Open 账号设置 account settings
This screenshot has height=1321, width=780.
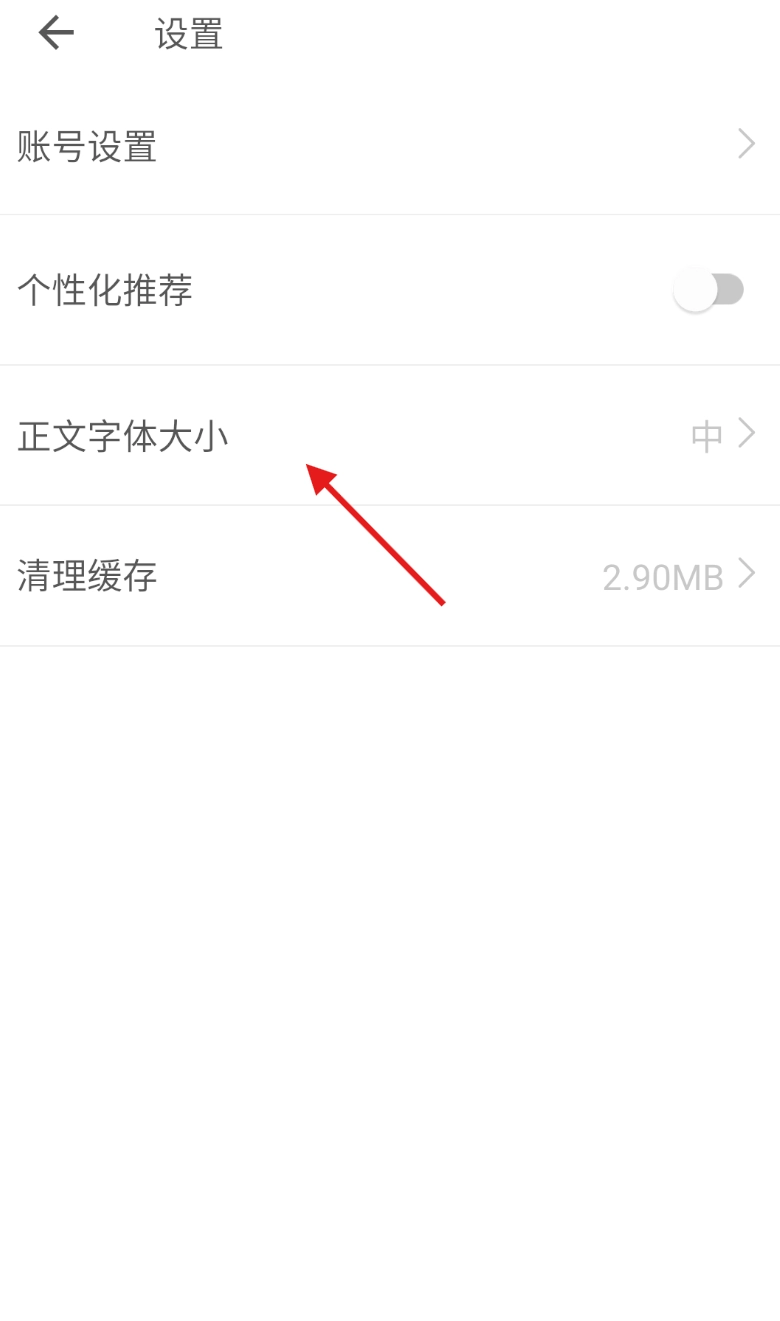coord(388,146)
